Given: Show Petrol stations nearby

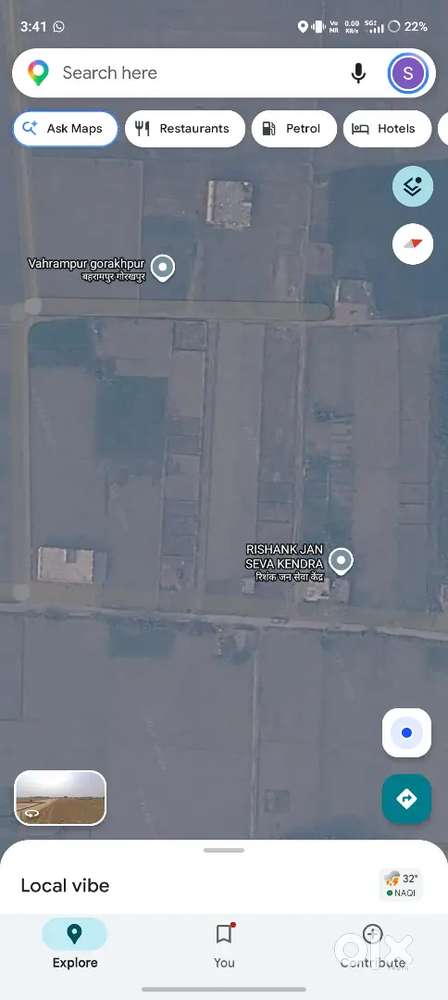Looking at the screenshot, I should 294,129.
